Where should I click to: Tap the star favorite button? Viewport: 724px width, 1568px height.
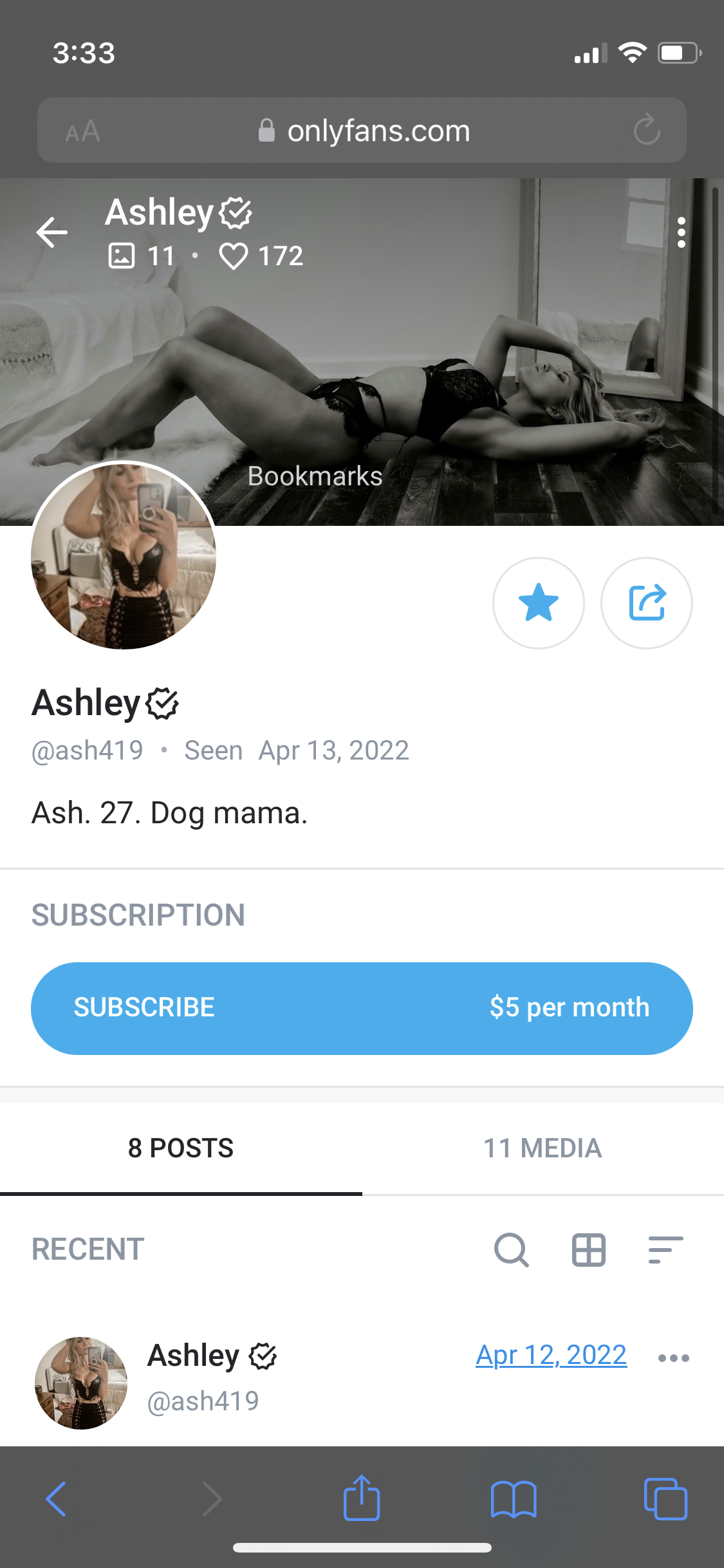point(538,603)
